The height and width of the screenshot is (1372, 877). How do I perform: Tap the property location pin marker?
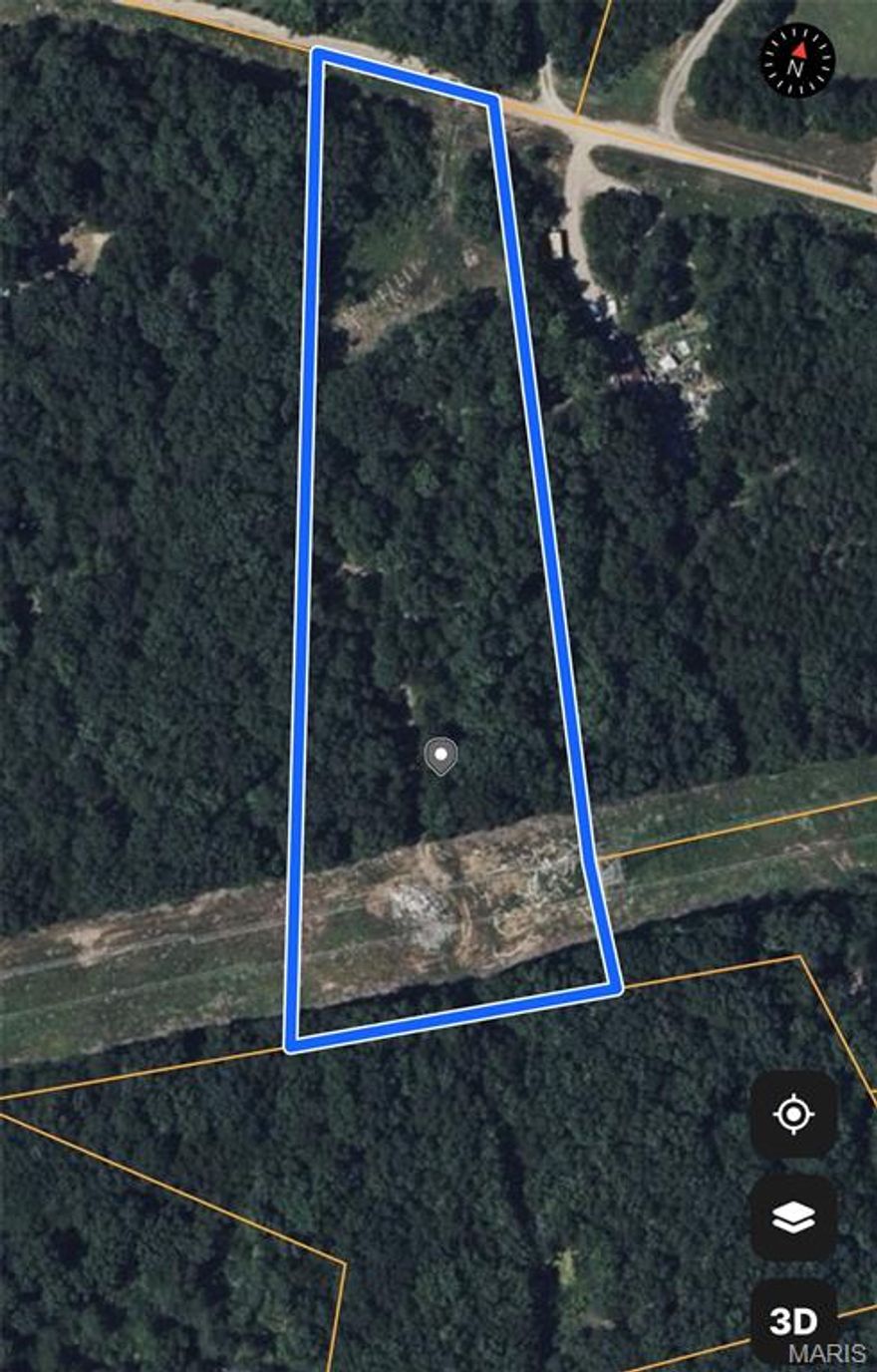(441, 757)
